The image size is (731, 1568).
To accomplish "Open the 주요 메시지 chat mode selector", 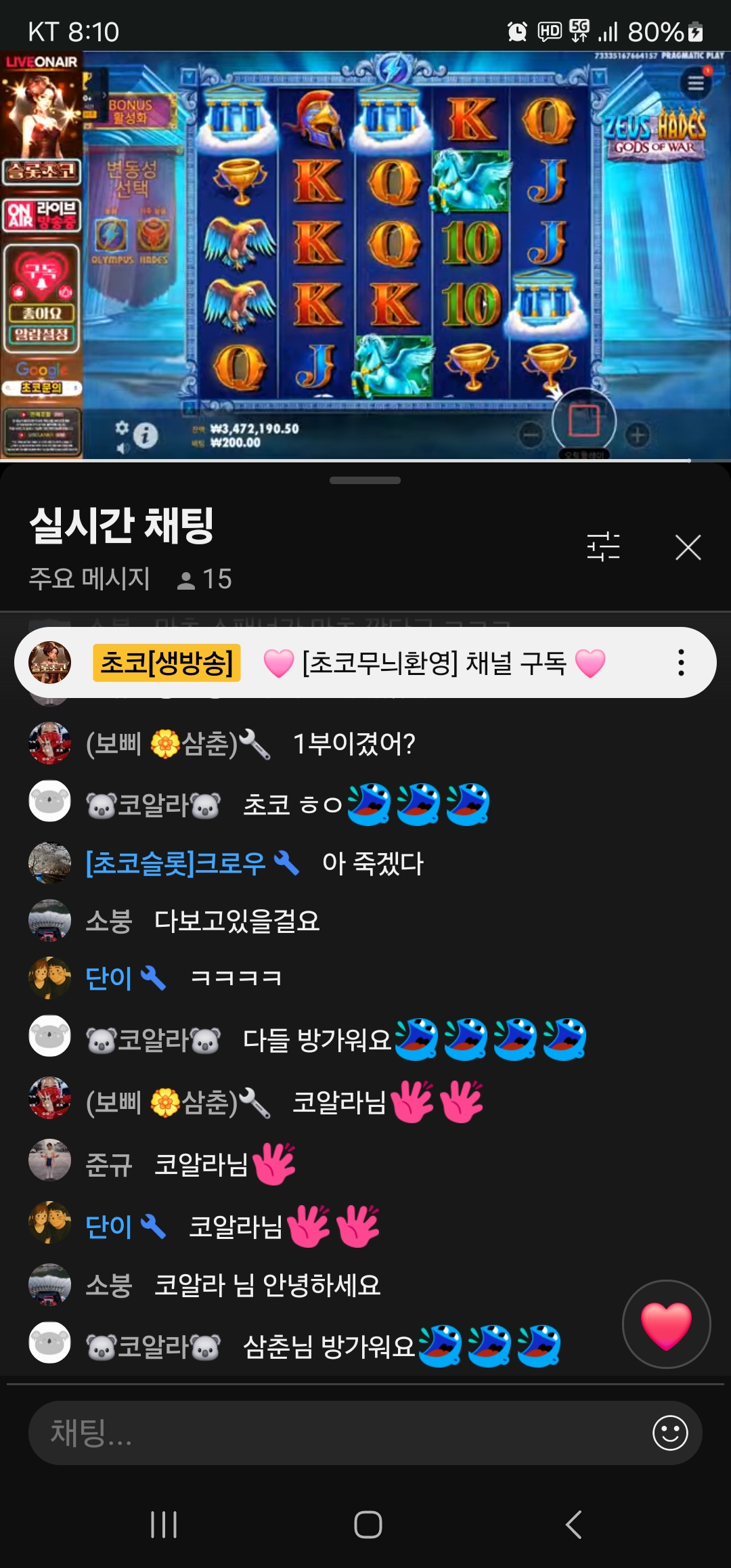I will pyautogui.click(x=89, y=579).
